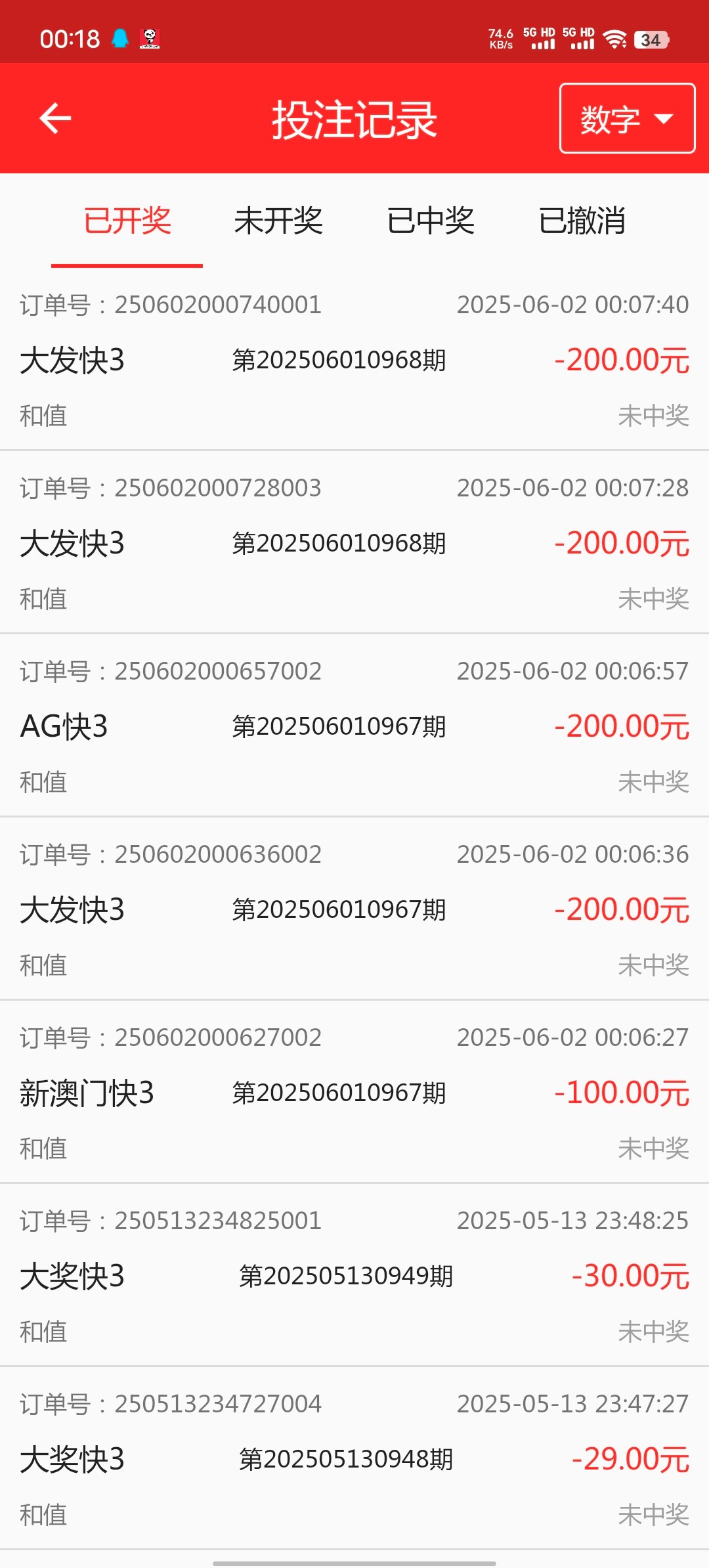Switch to the 已撤消 tab
Image resolution: width=709 pixels, height=1568 pixels.
(x=582, y=221)
